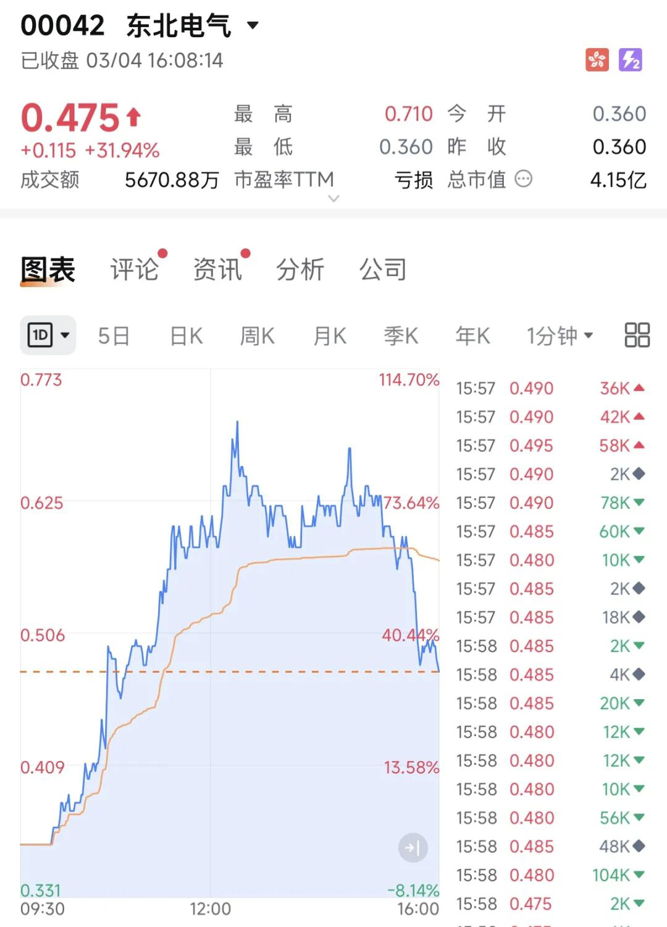Tap the arrow button on the chart
667x927 pixels.
[412, 849]
